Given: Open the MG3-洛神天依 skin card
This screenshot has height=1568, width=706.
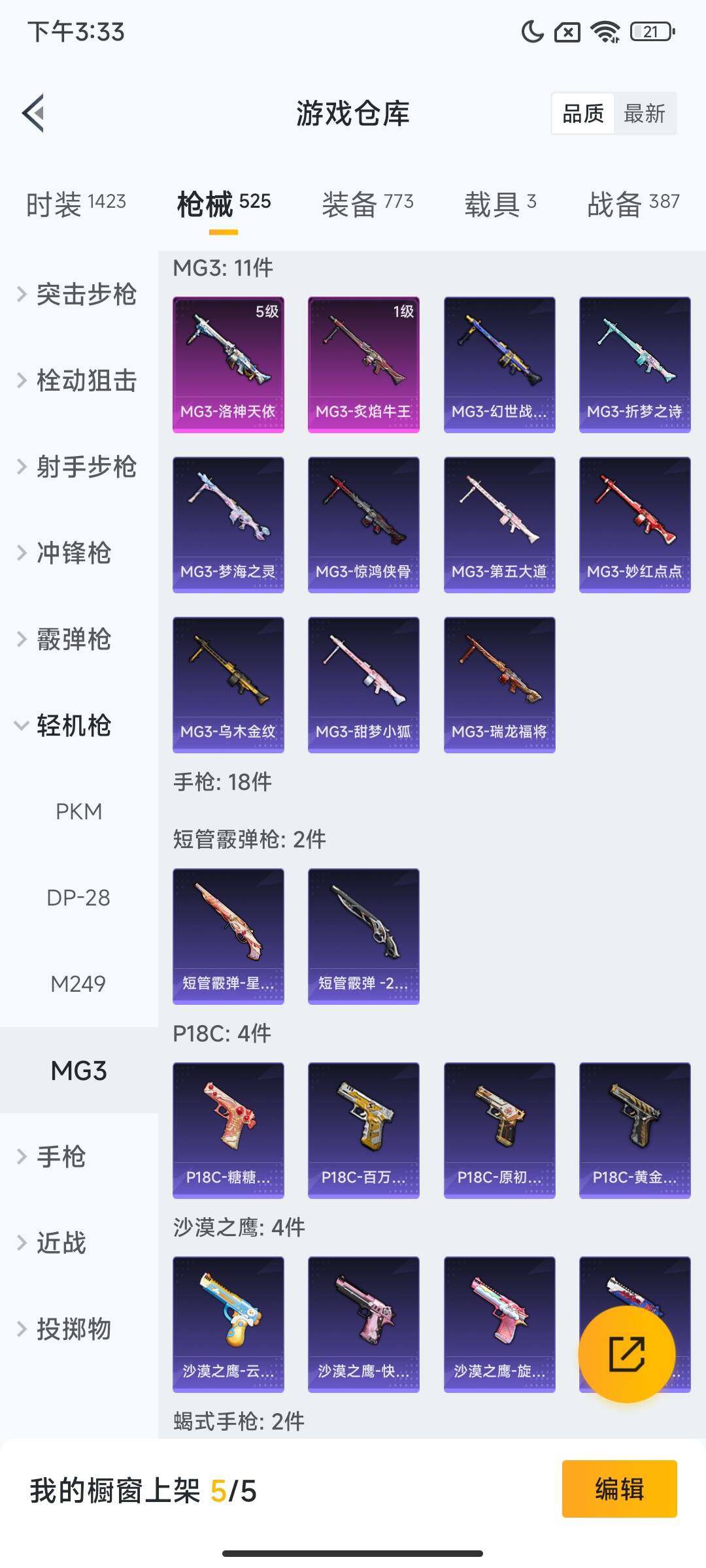Looking at the screenshot, I should [228, 364].
